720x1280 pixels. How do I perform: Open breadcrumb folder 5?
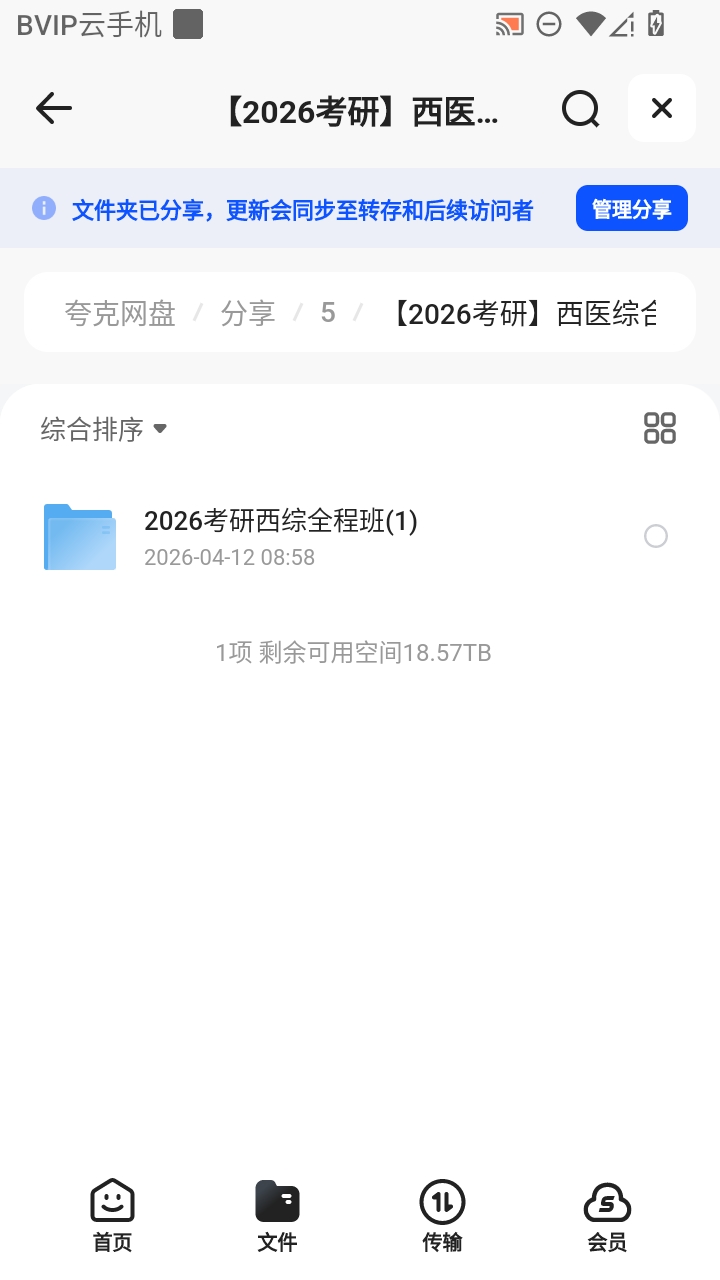click(x=328, y=313)
